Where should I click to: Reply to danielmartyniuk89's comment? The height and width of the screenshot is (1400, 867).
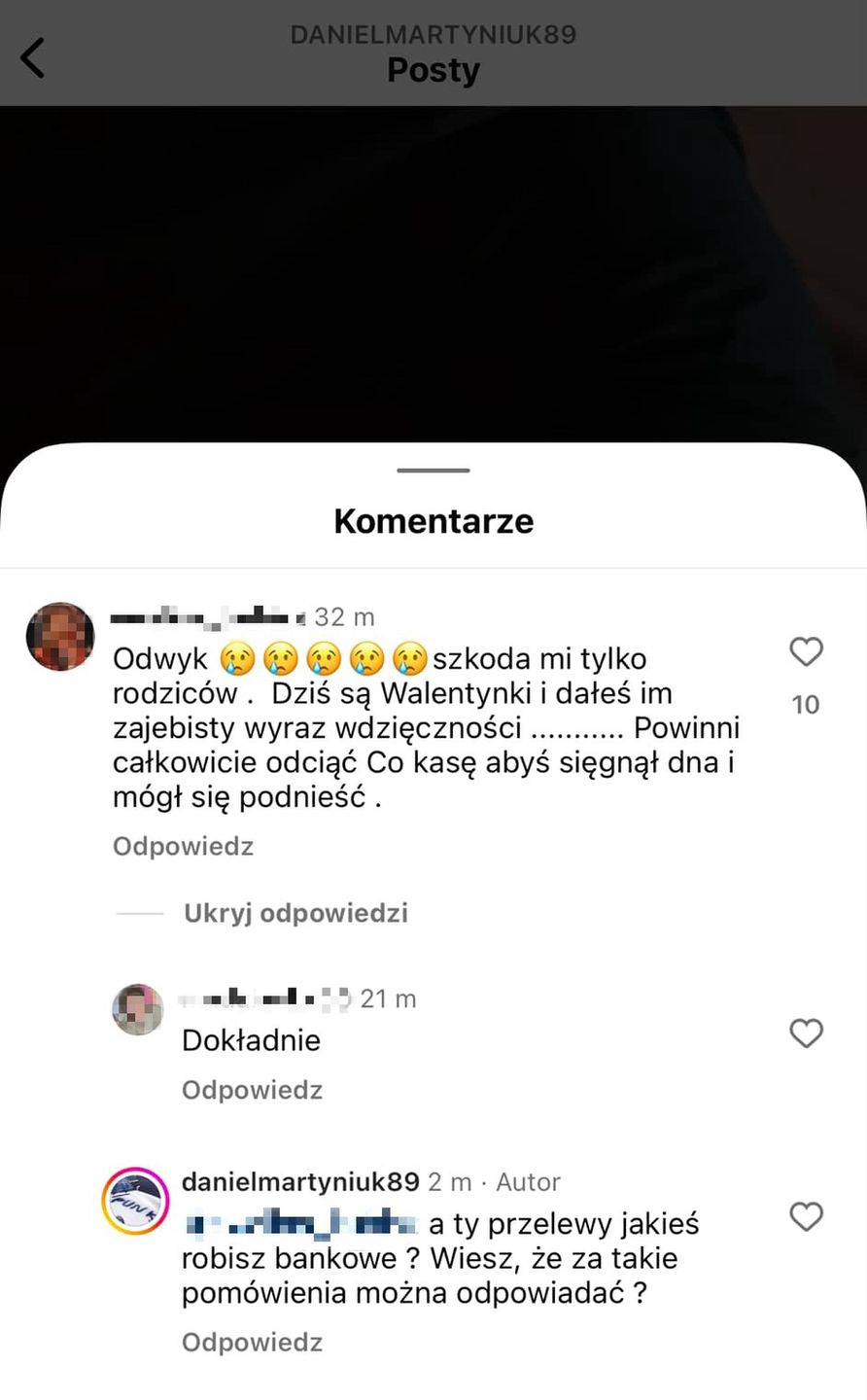(252, 1343)
